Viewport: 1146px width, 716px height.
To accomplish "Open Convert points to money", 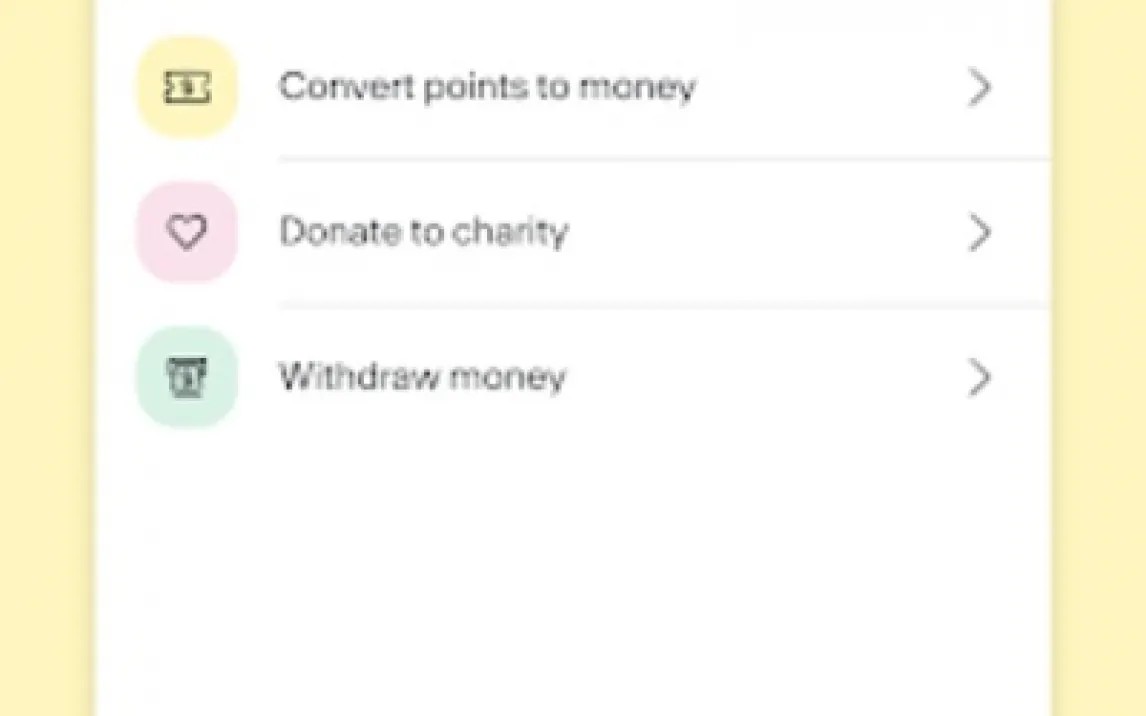I will point(487,88).
